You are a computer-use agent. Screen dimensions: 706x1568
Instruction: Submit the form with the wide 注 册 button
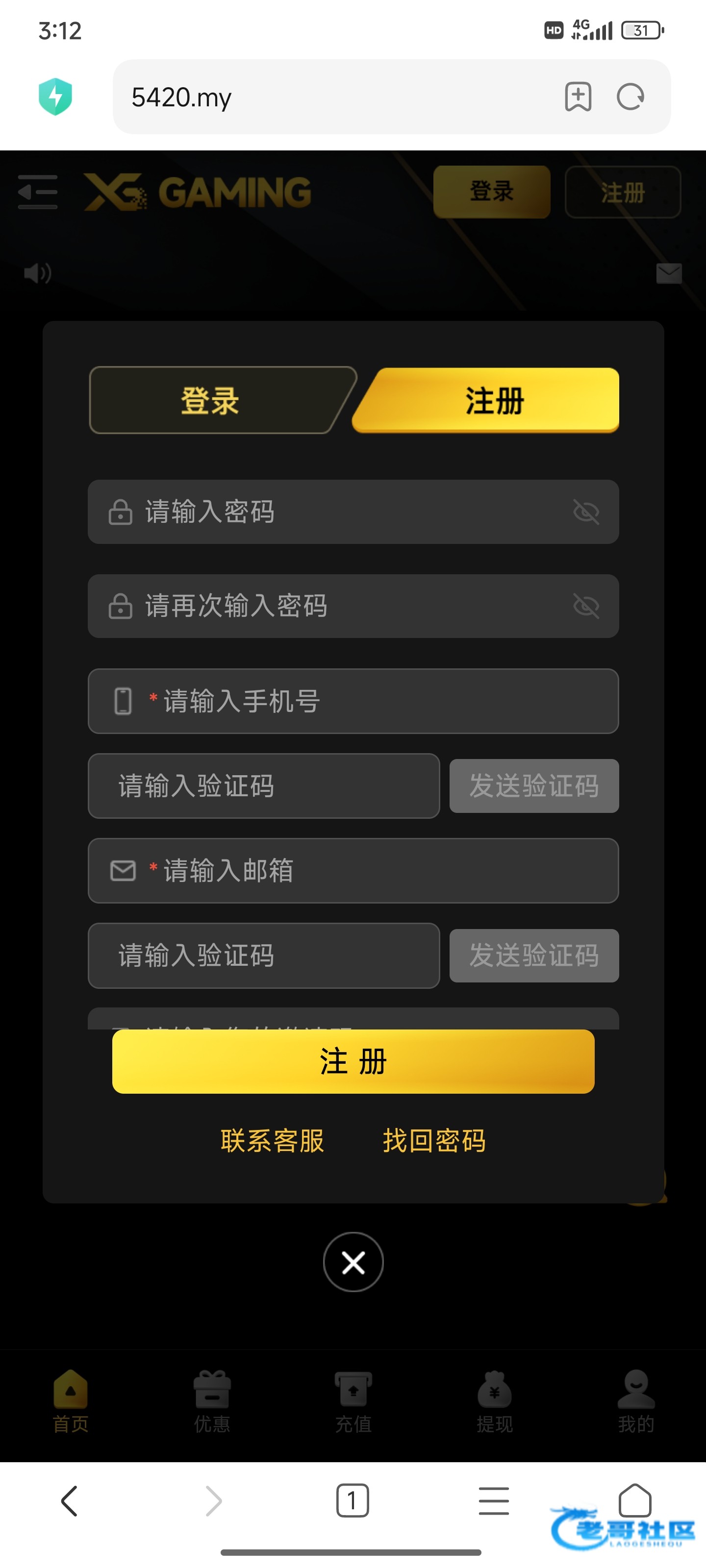(x=353, y=1061)
